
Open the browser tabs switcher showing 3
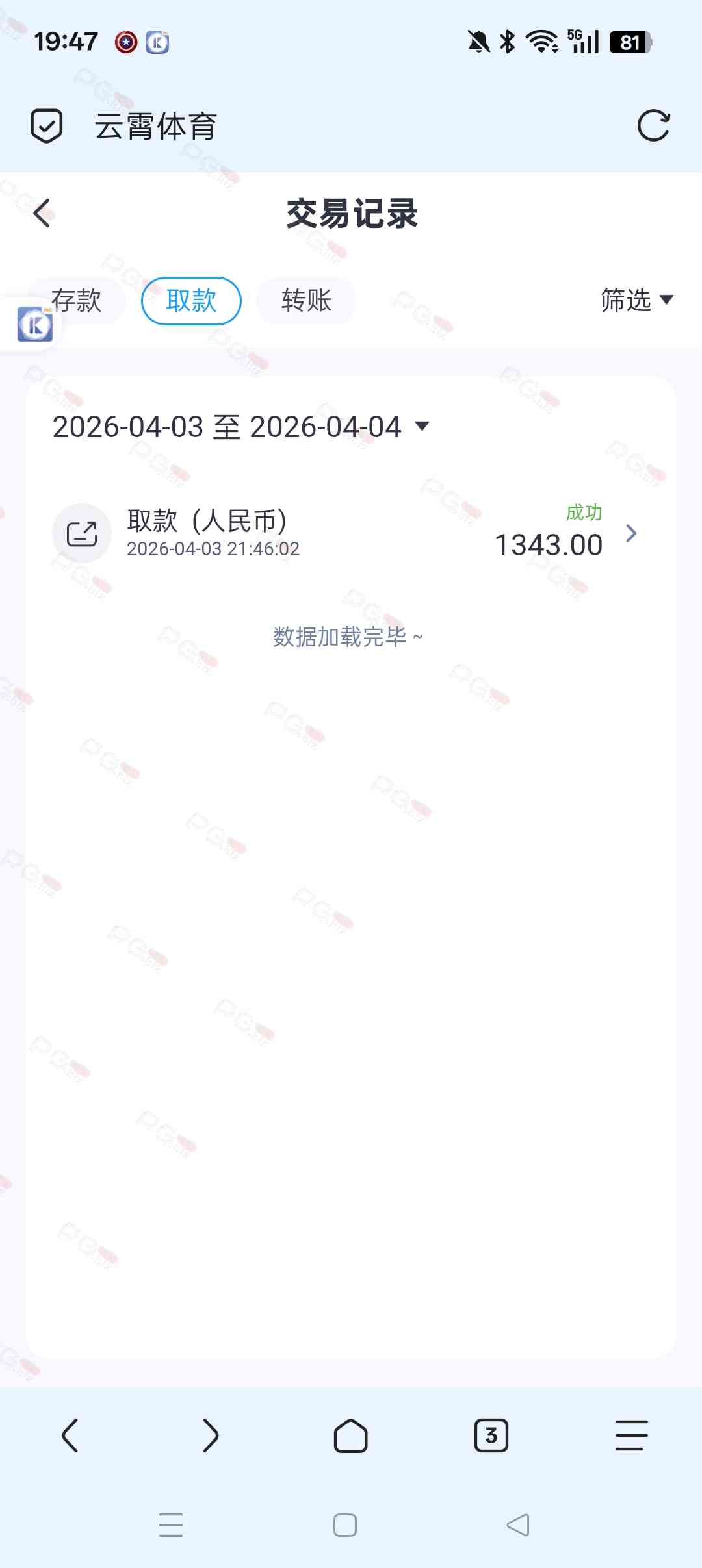[x=491, y=1435]
